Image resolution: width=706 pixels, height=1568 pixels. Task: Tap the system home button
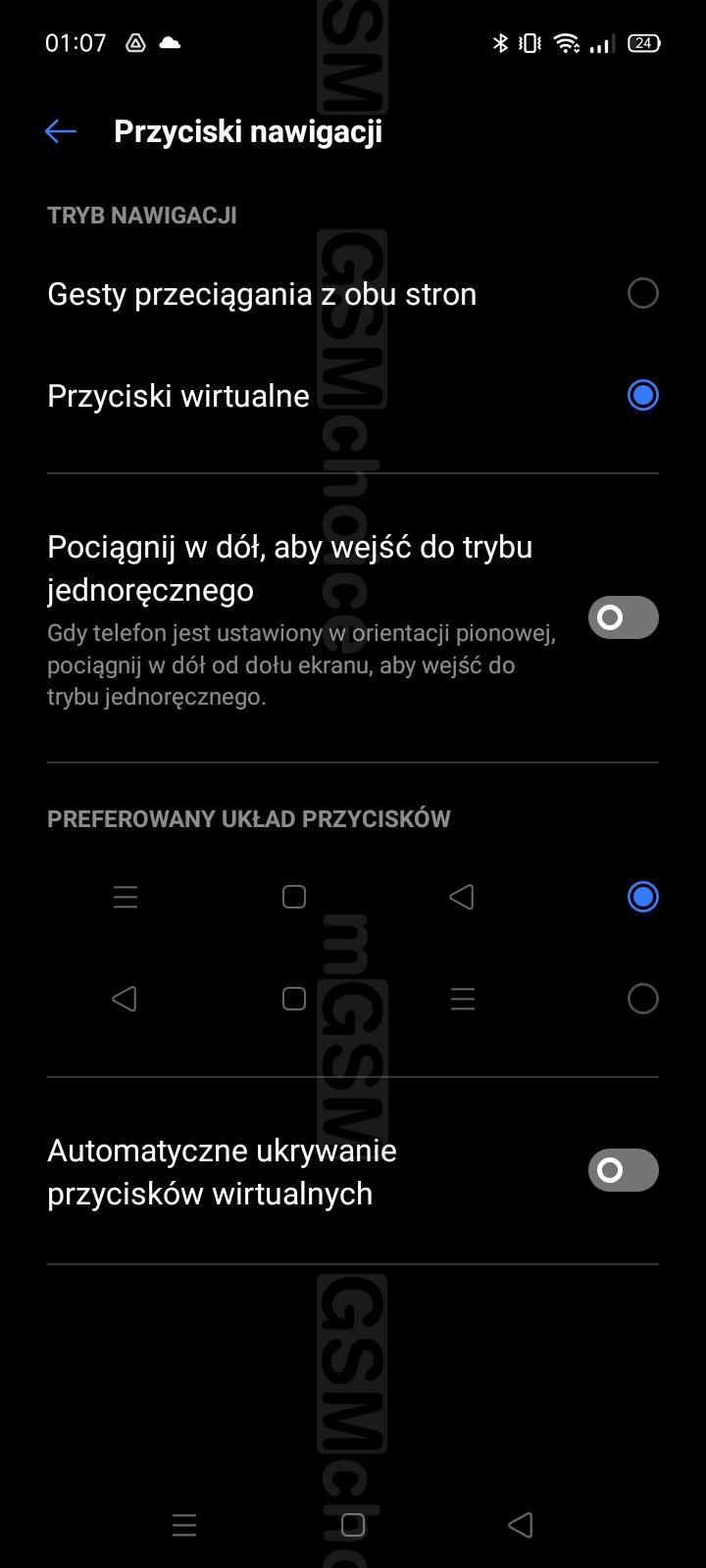click(x=353, y=1525)
